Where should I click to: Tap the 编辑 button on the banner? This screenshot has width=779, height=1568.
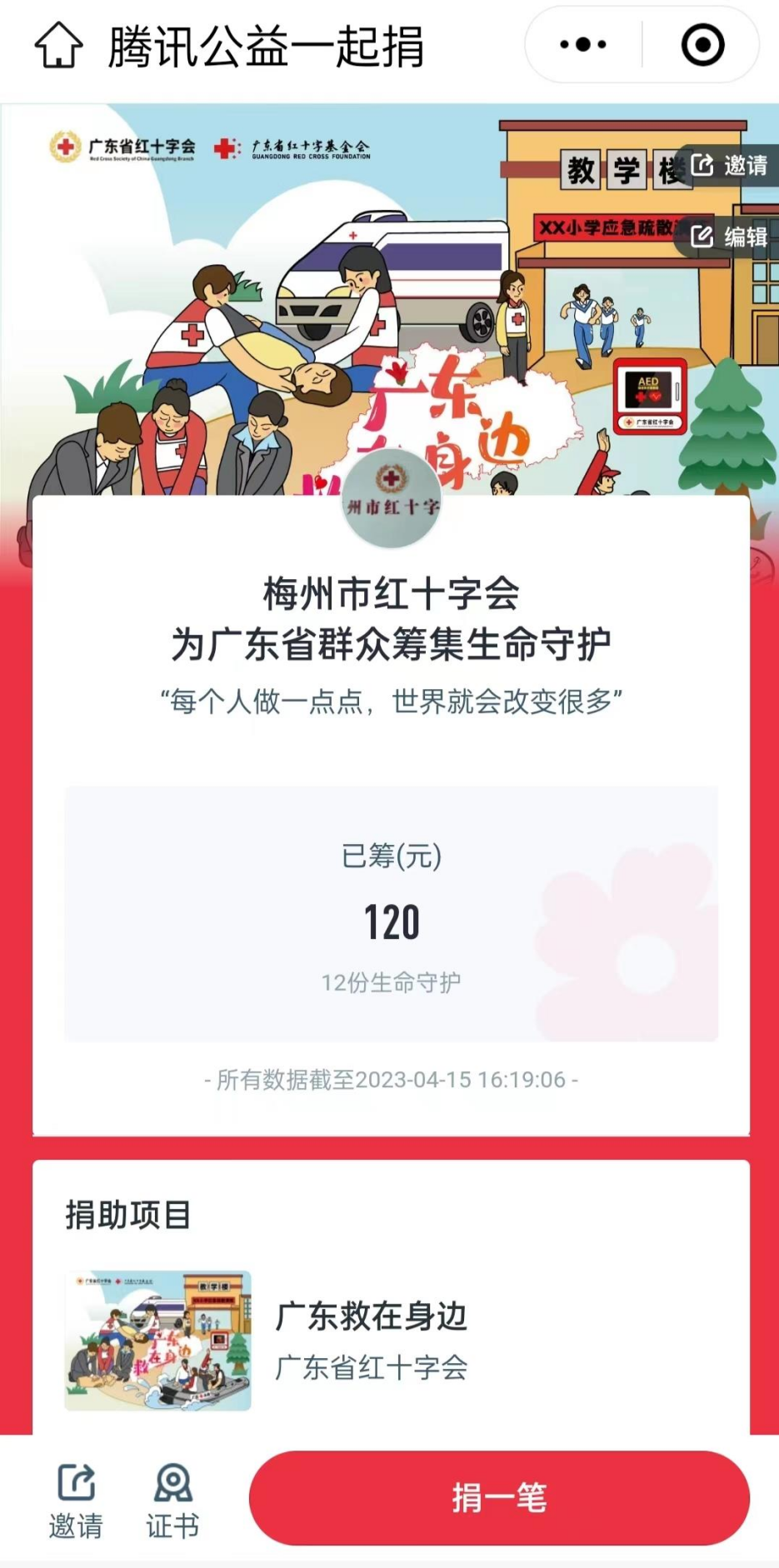coord(730,237)
